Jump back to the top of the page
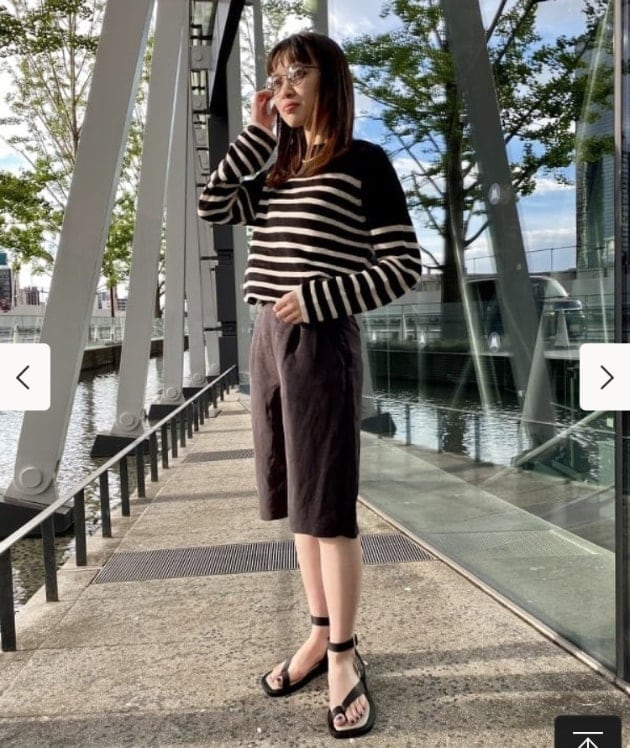 (587, 734)
